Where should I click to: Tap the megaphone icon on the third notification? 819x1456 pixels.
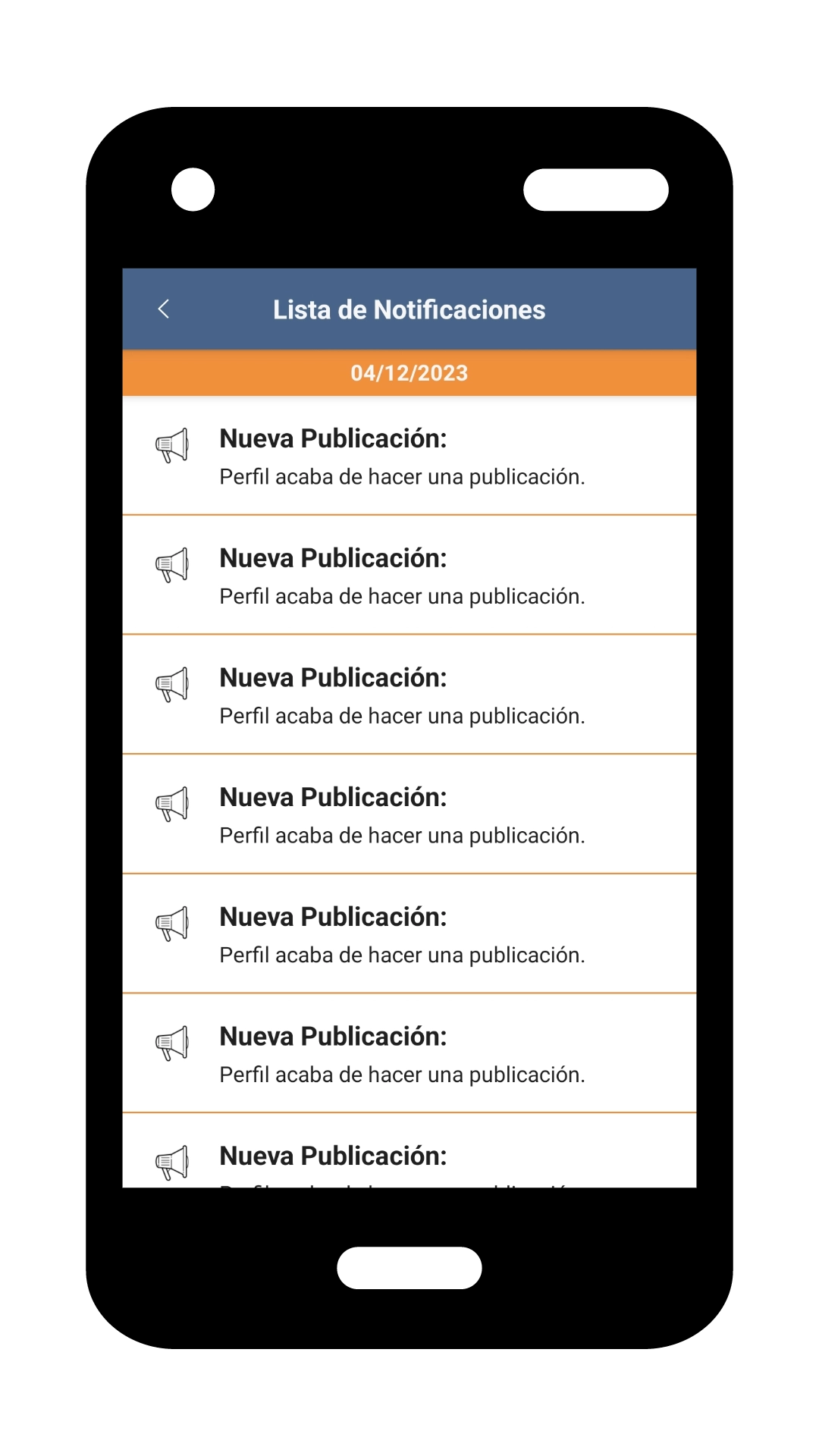pyautogui.click(x=170, y=685)
